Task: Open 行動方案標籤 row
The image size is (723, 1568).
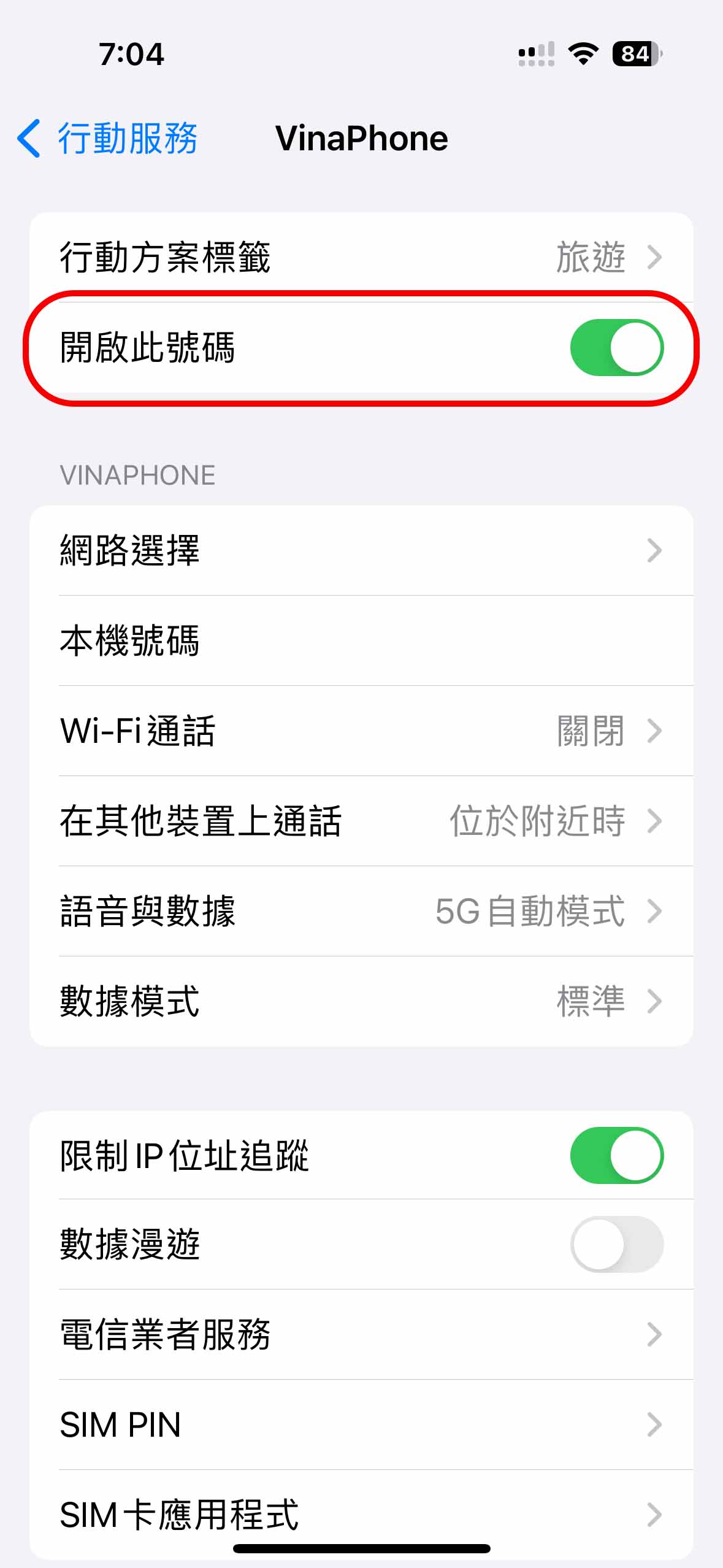Action: (361, 257)
